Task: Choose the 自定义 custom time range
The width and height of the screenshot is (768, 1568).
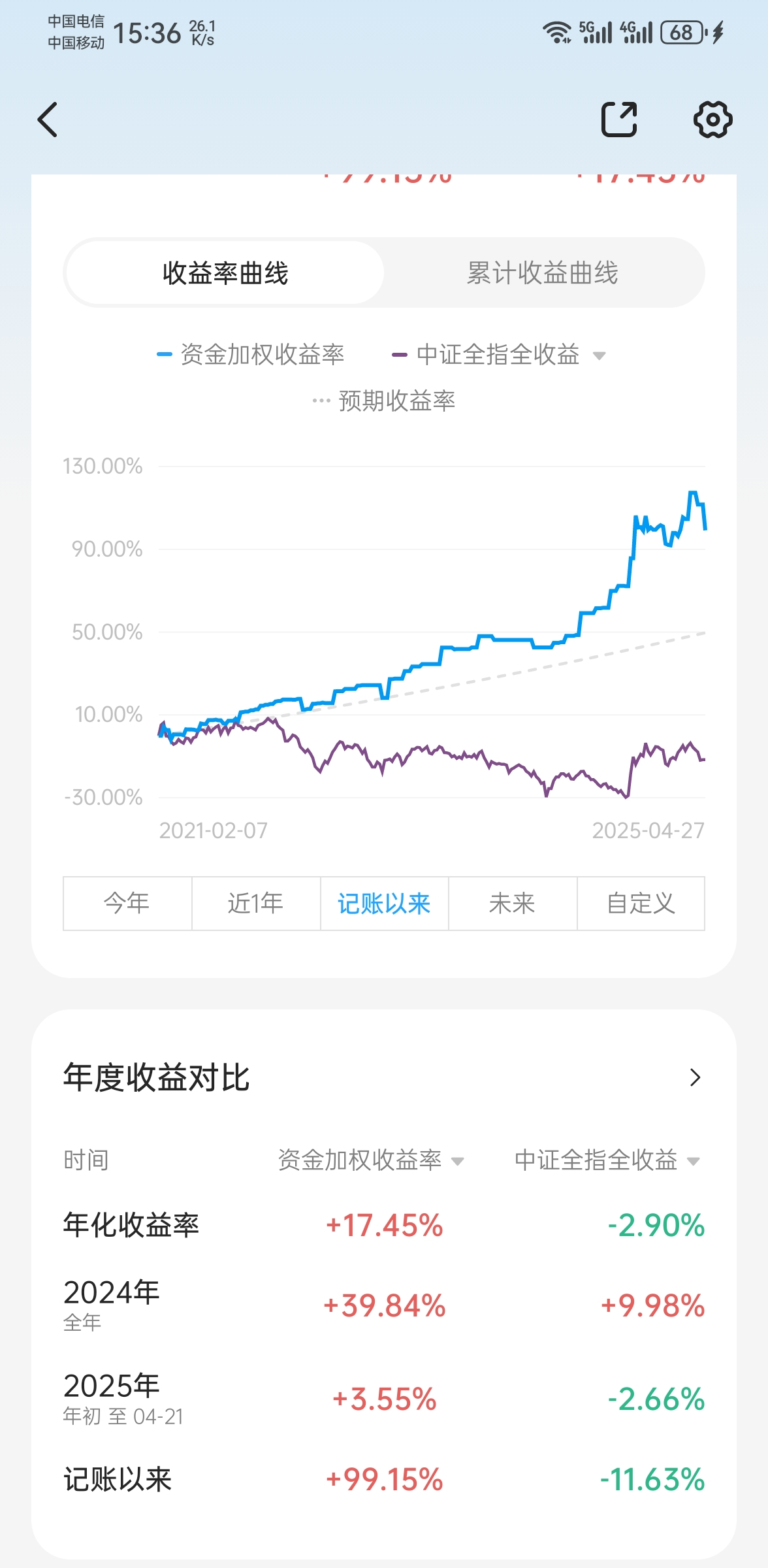Action: (641, 904)
